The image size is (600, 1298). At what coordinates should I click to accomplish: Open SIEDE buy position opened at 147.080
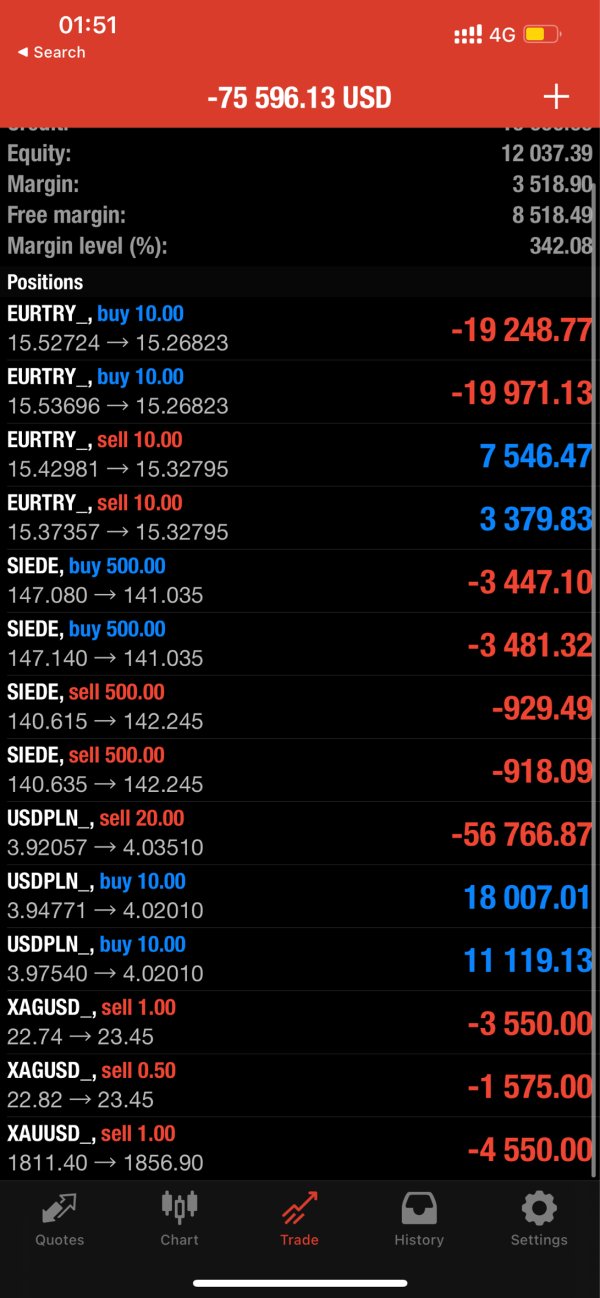(300, 581)
